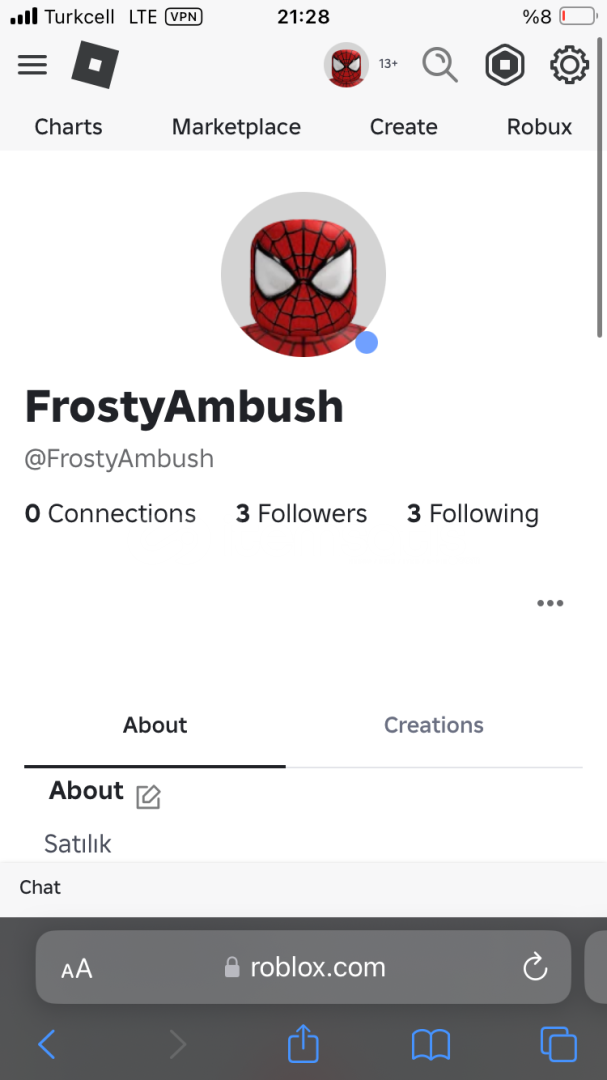
Task: Expand the Chat bar
Action: (x=40, y=887)
